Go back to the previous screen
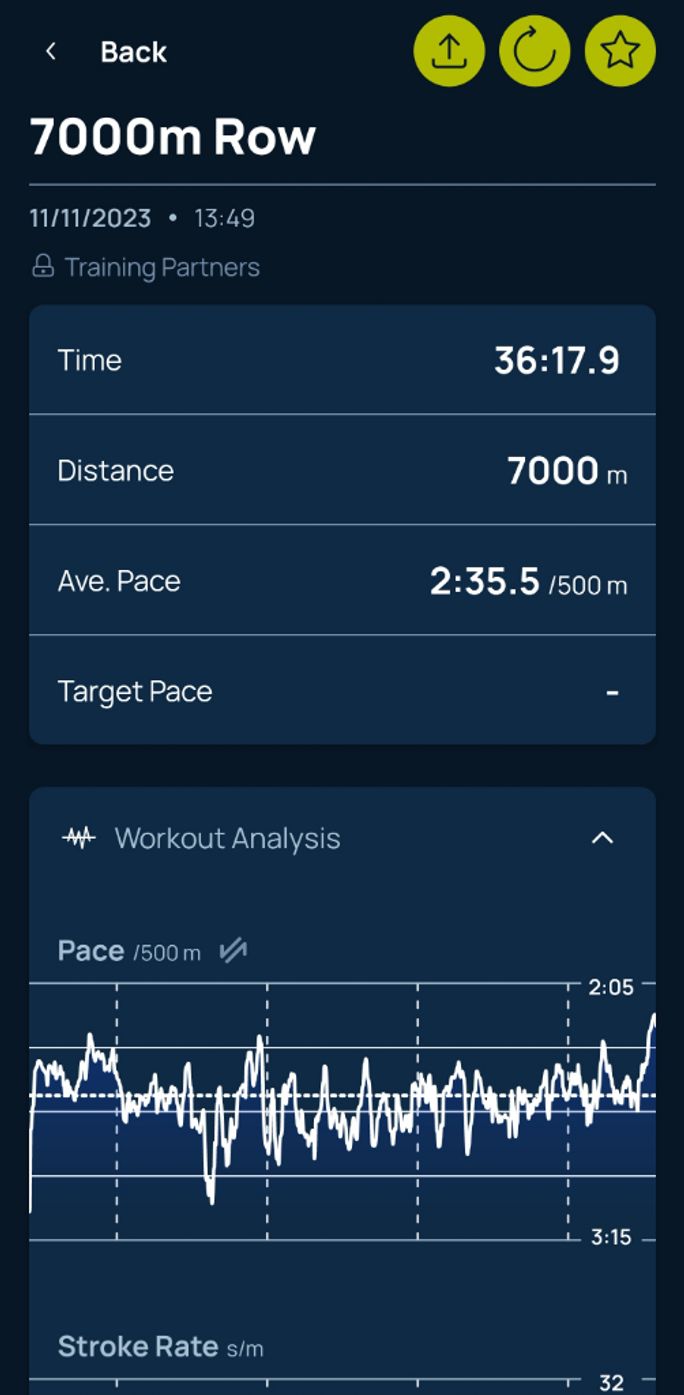The width and height of the screenshot is (684, 1395). click(x=105, y=52)
